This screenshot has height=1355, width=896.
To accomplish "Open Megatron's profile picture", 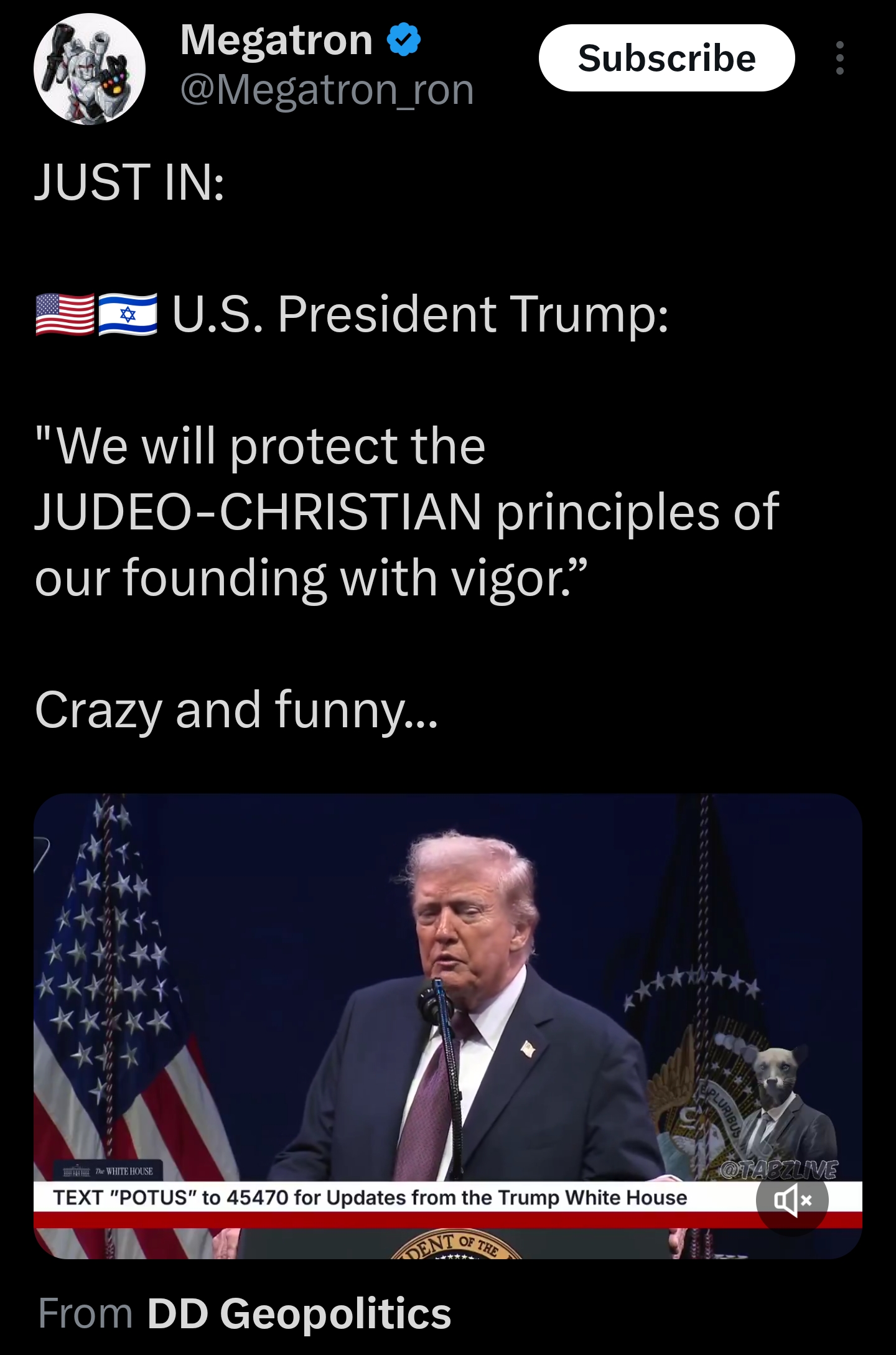I will [90, 68].
